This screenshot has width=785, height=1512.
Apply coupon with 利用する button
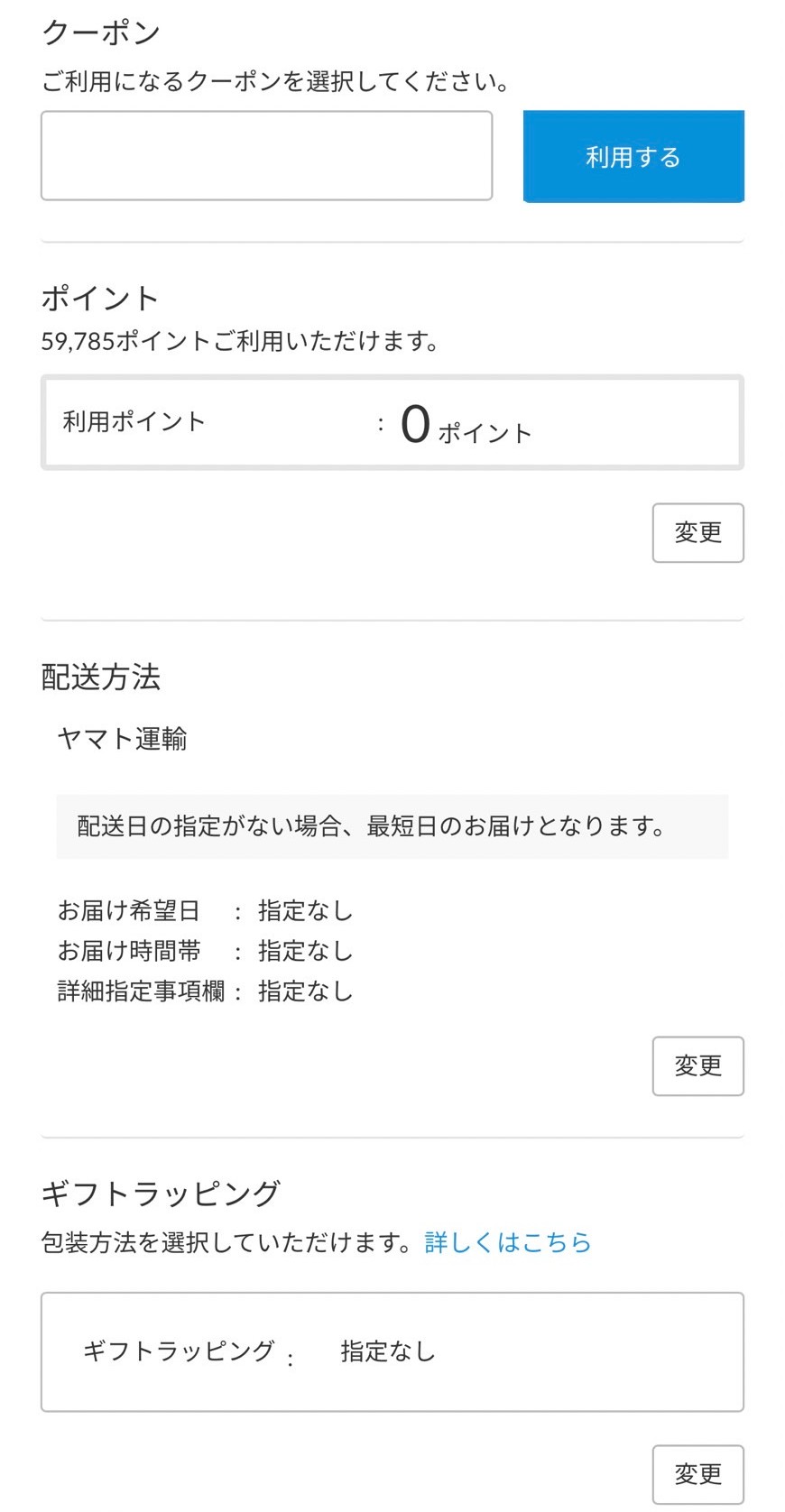633,156
